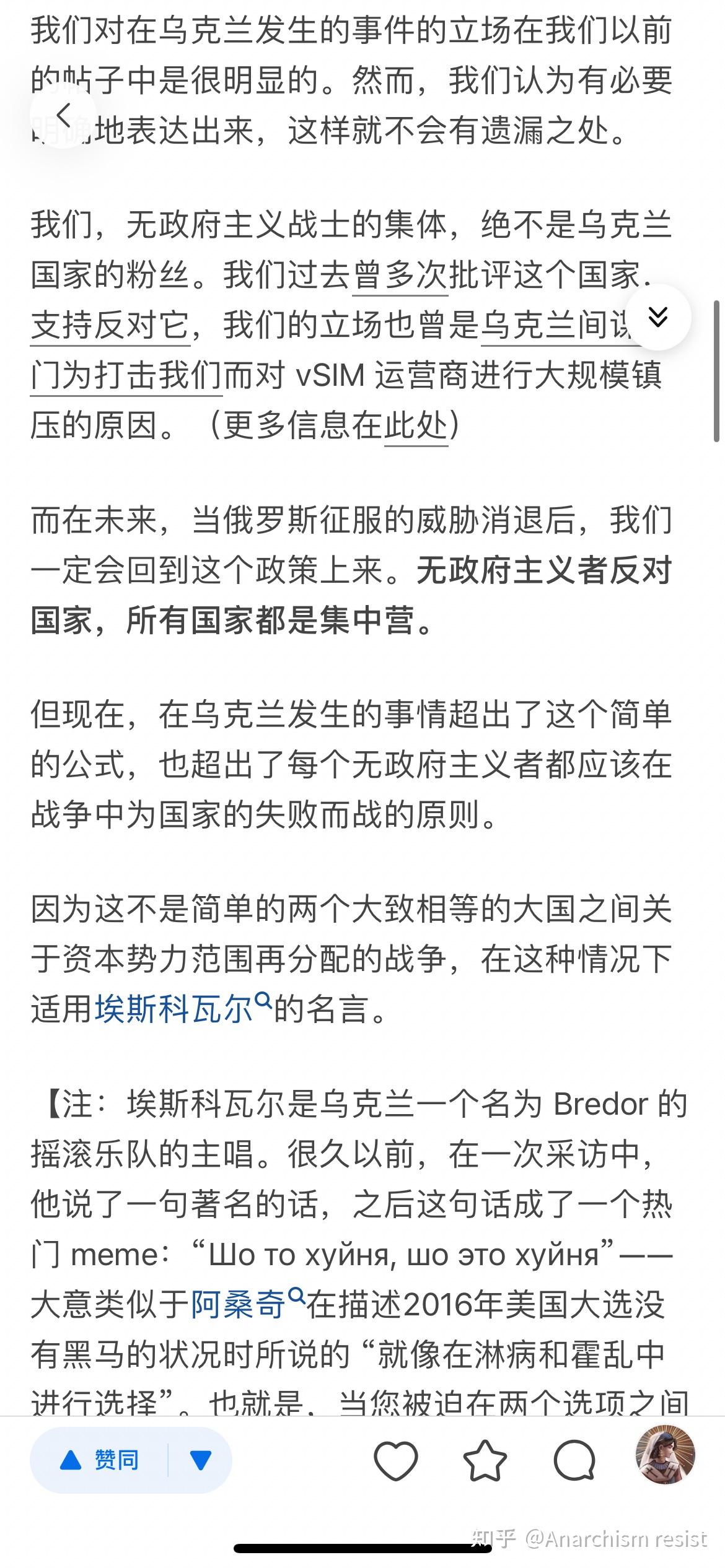Image resolution: width=725 pixels, height=1568 pixels.
Task: Go back with the arrow button
Action: 63,115
